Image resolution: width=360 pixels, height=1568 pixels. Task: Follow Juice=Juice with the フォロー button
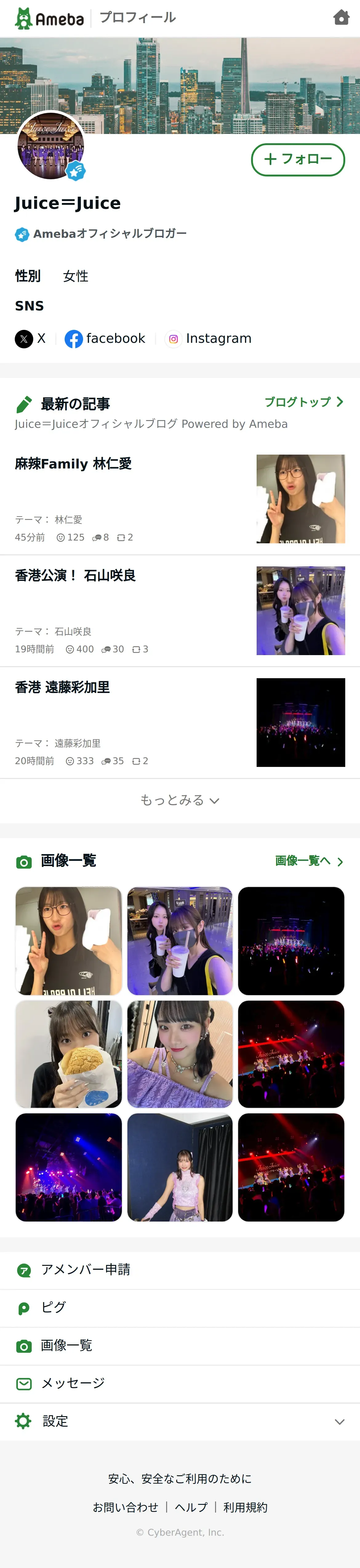click(298, 160)
